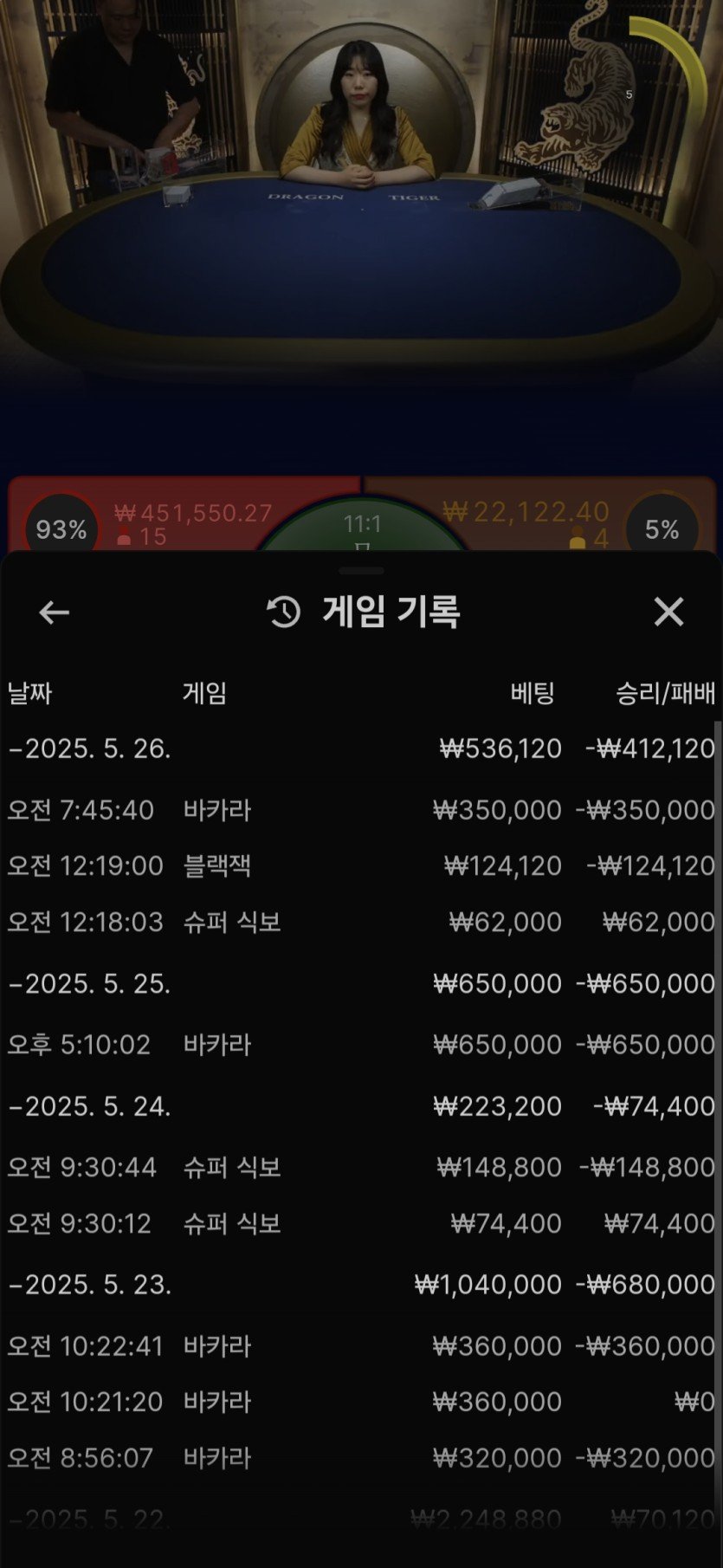The image size is (723, 1568).
Task: Open the 오전 8:56:07 바카라 record
Action: (360, 1458)
